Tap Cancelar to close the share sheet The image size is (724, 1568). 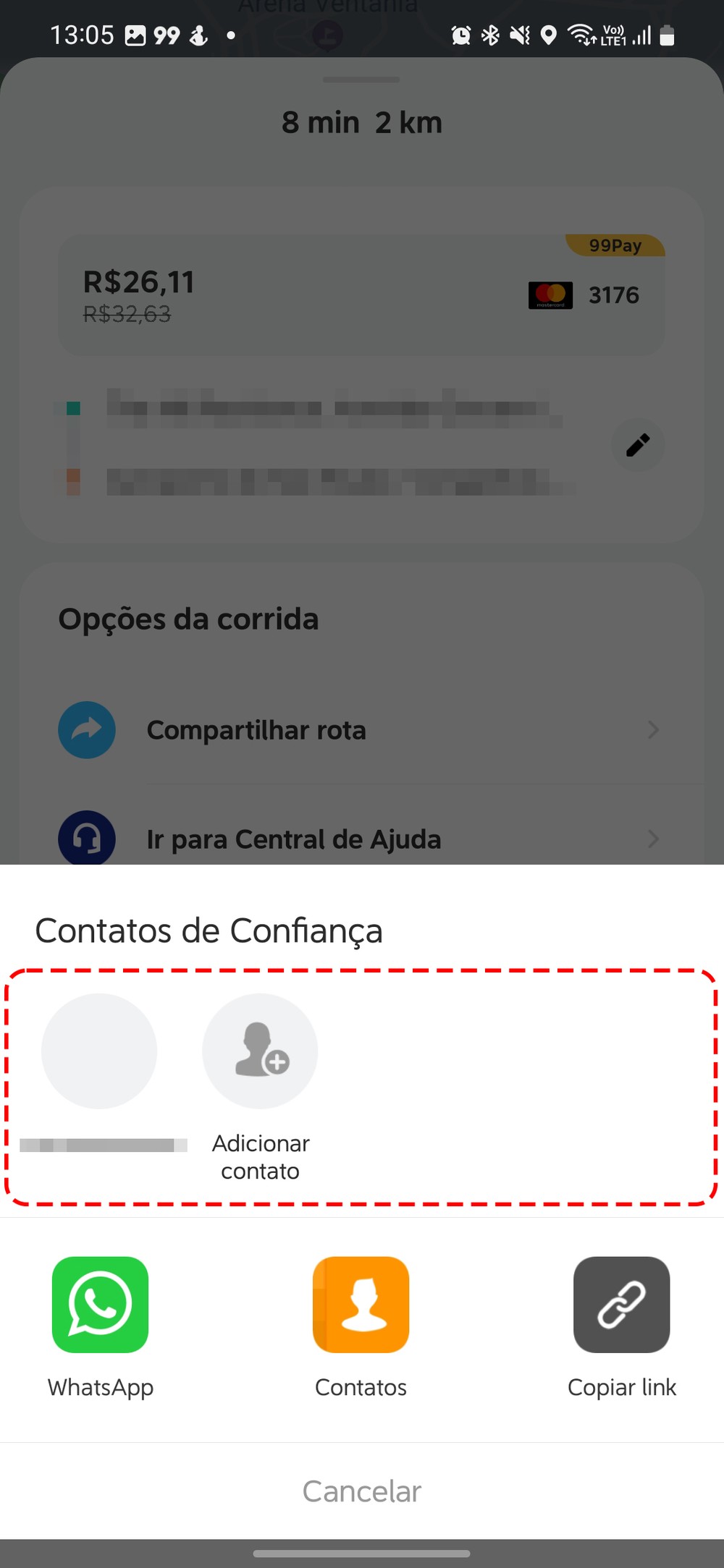coord(361,1491)
